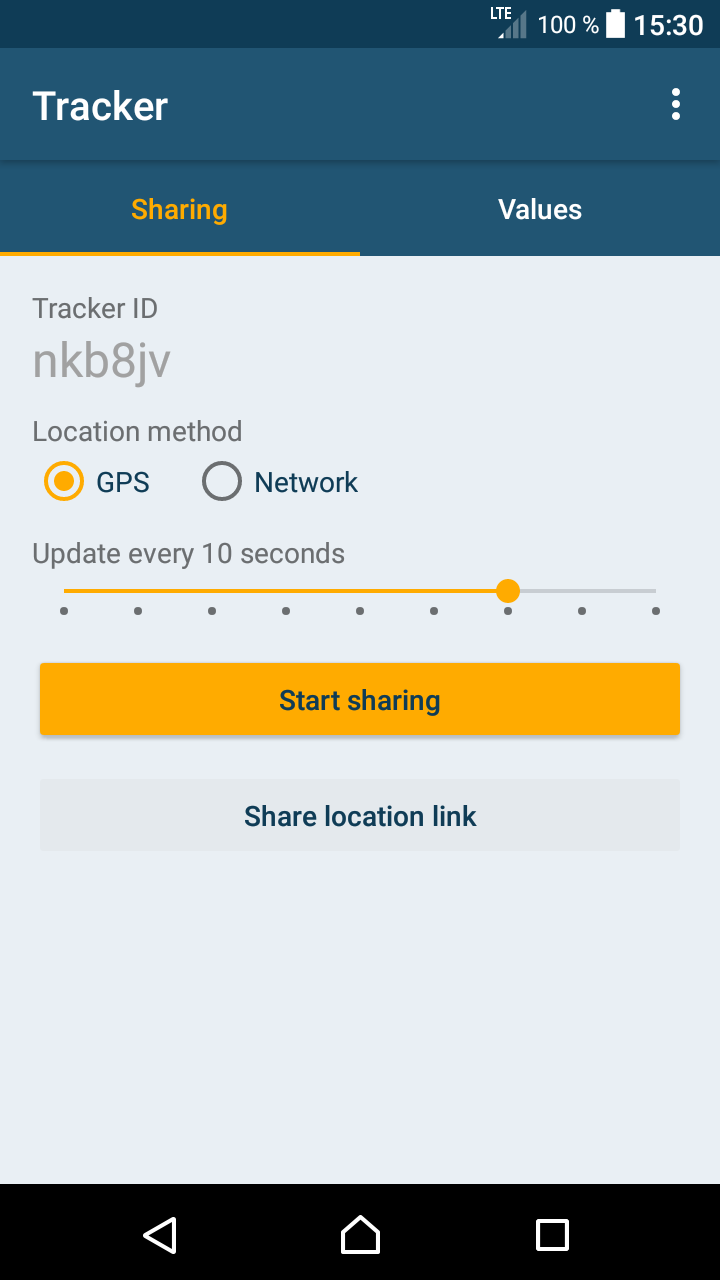
Task: Open recent apps
Action: click(552, 1235)
